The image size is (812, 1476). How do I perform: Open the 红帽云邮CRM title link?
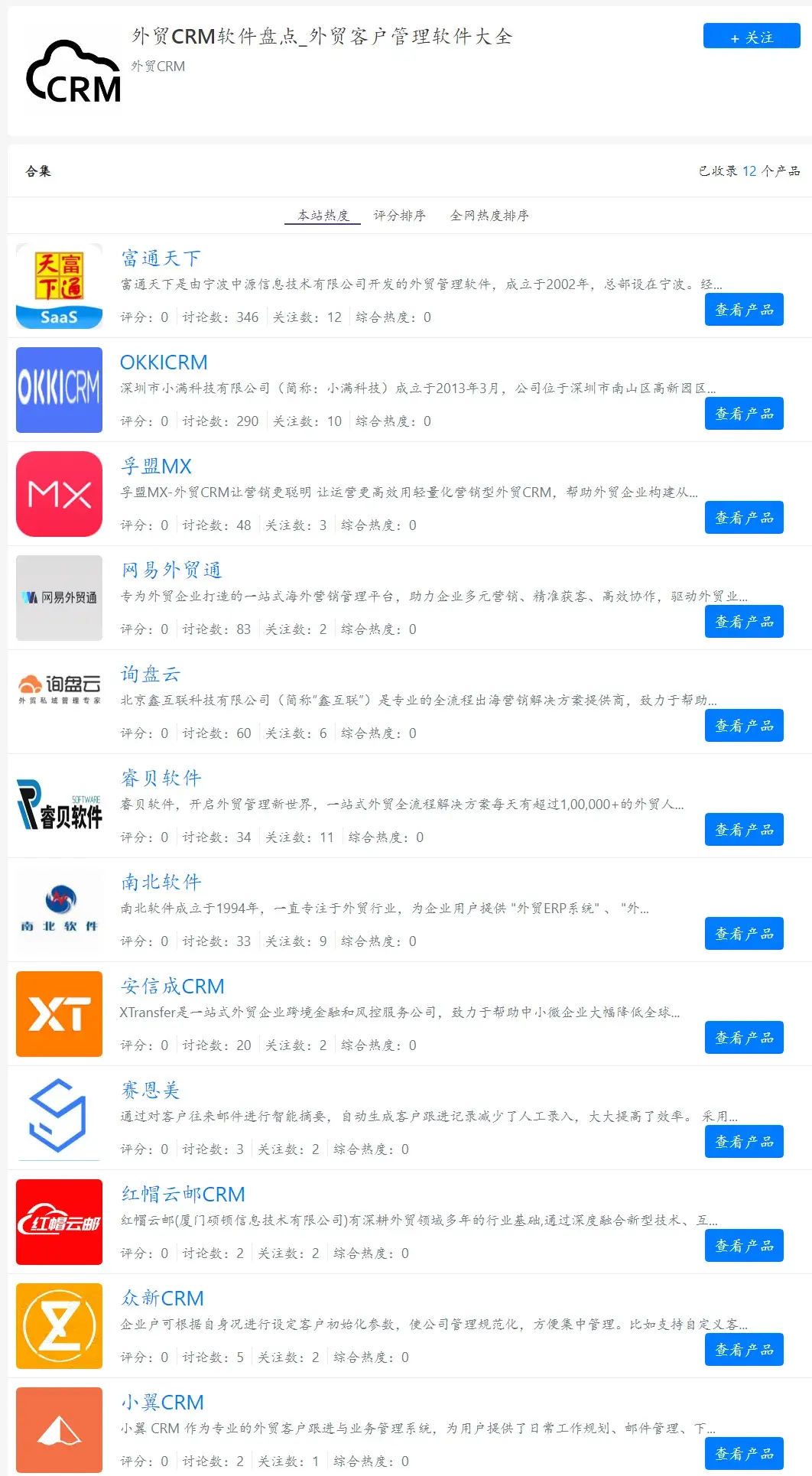coord(184,1195)
